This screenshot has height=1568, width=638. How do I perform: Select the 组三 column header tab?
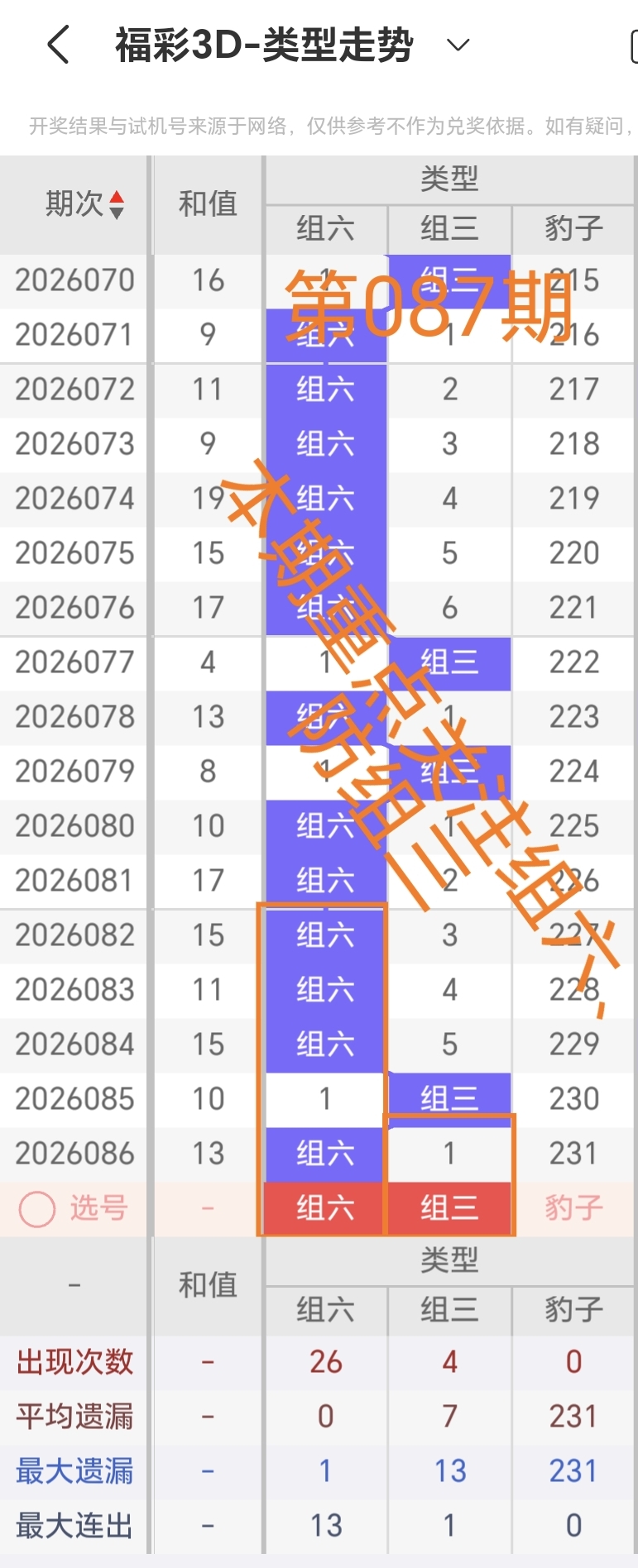(449, 230)
